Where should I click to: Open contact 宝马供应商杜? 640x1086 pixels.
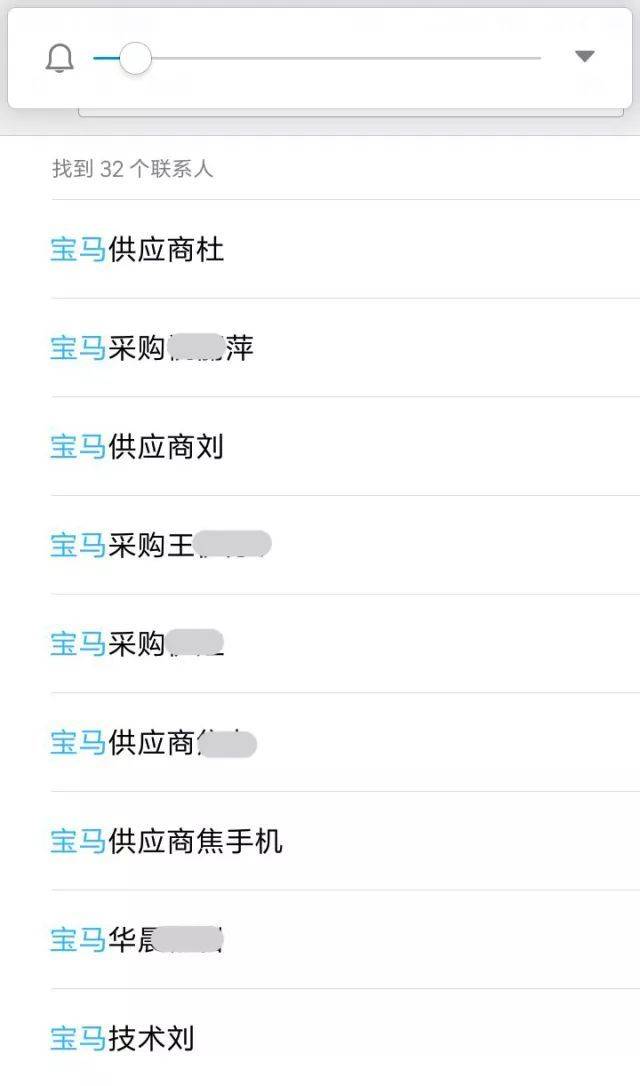[x=346, y=249]
